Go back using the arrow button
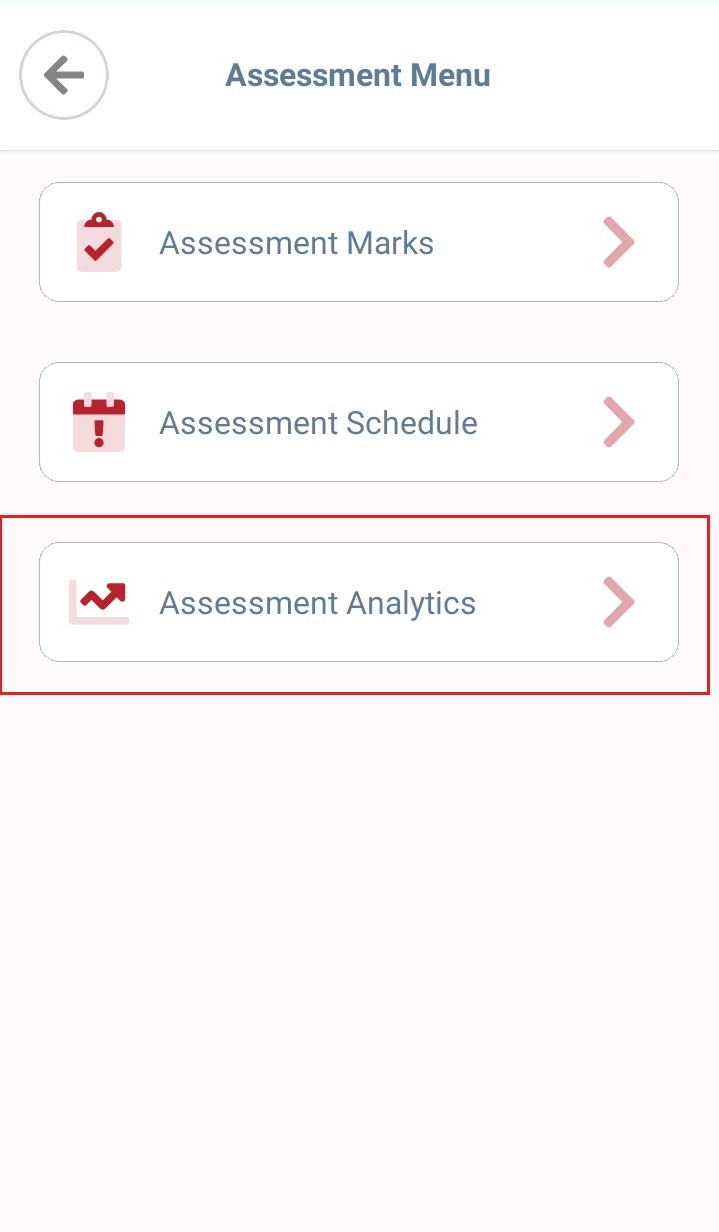This screenshot has width=719, height=1232. (64, 75)
